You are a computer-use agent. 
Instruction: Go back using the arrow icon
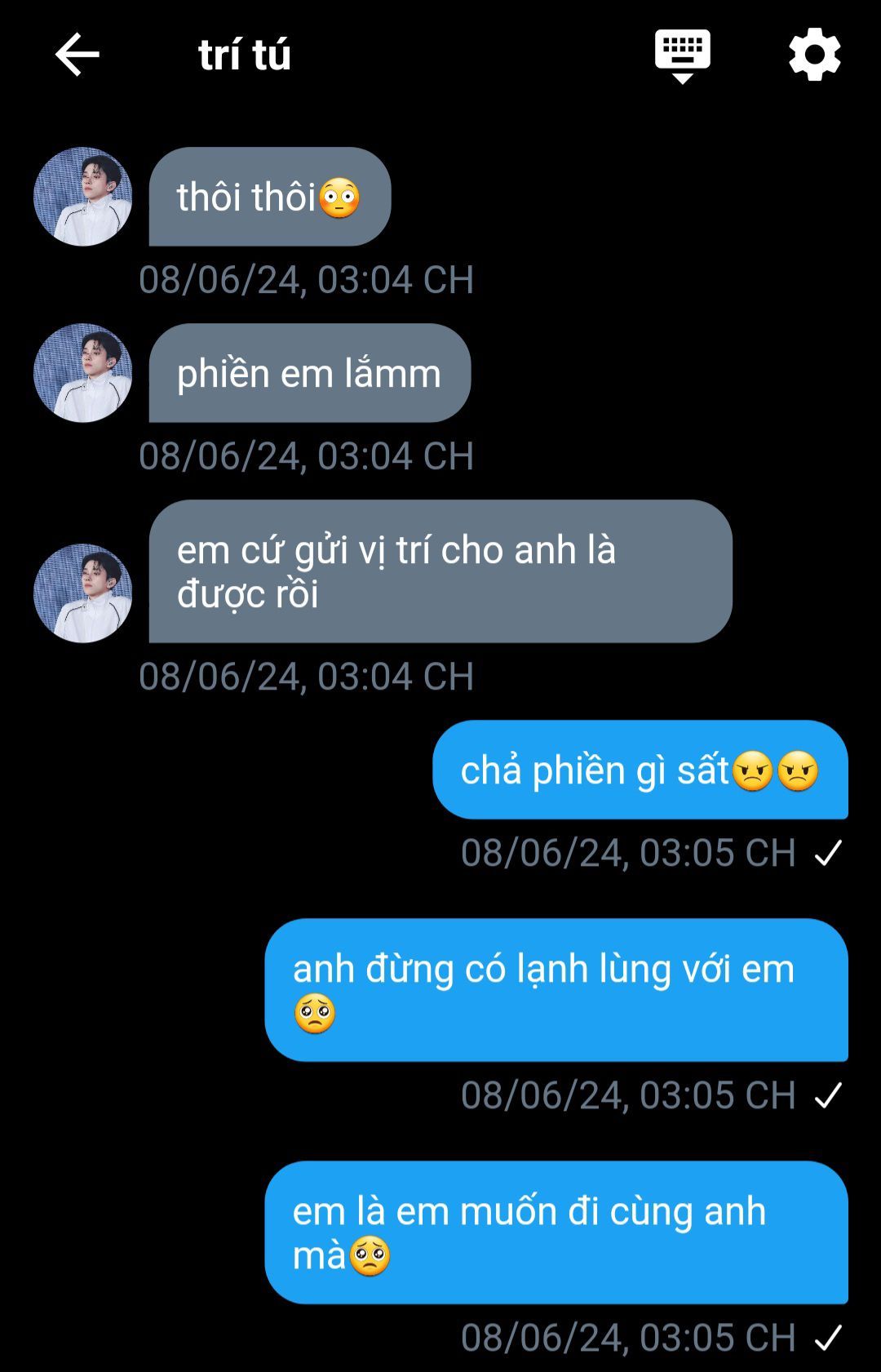coord(77,55)
